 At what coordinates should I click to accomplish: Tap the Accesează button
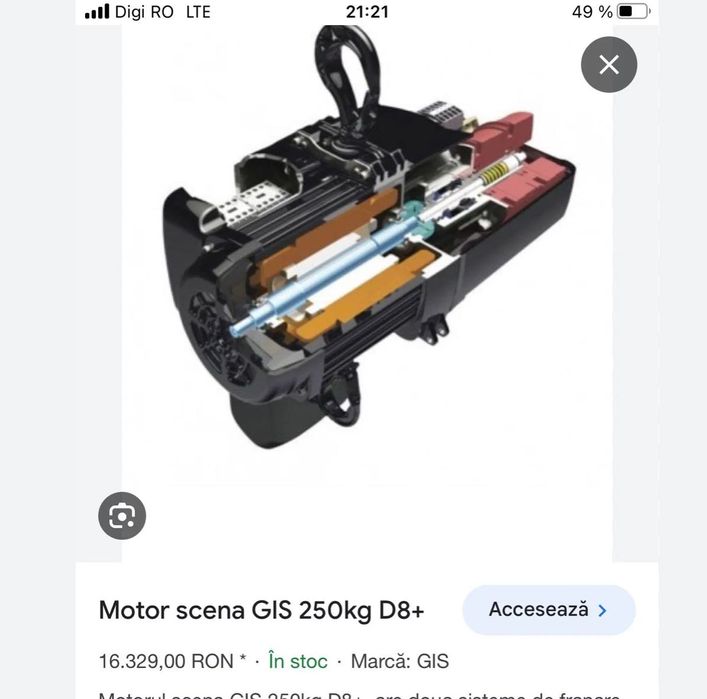(548, 610)
